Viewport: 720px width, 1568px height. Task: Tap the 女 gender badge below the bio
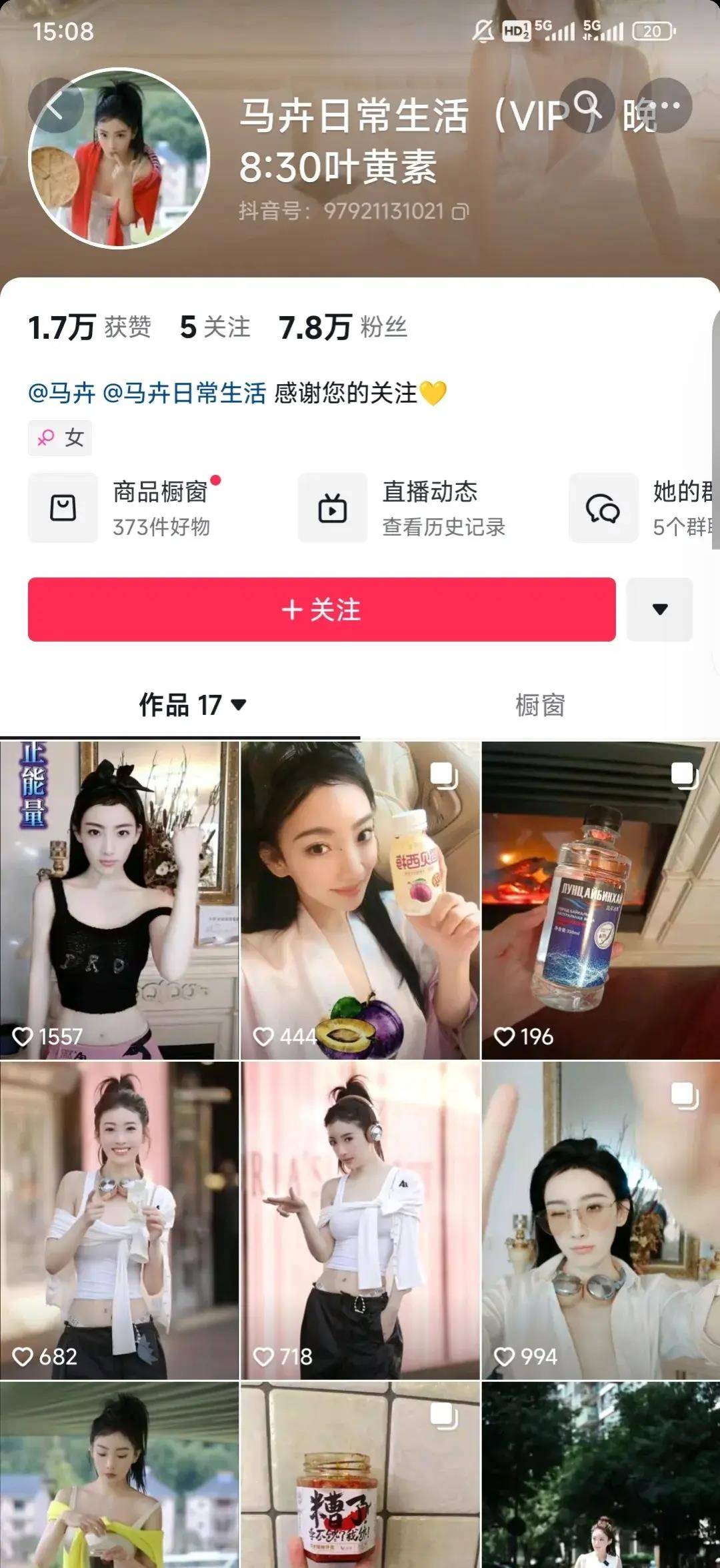(59, 438)
